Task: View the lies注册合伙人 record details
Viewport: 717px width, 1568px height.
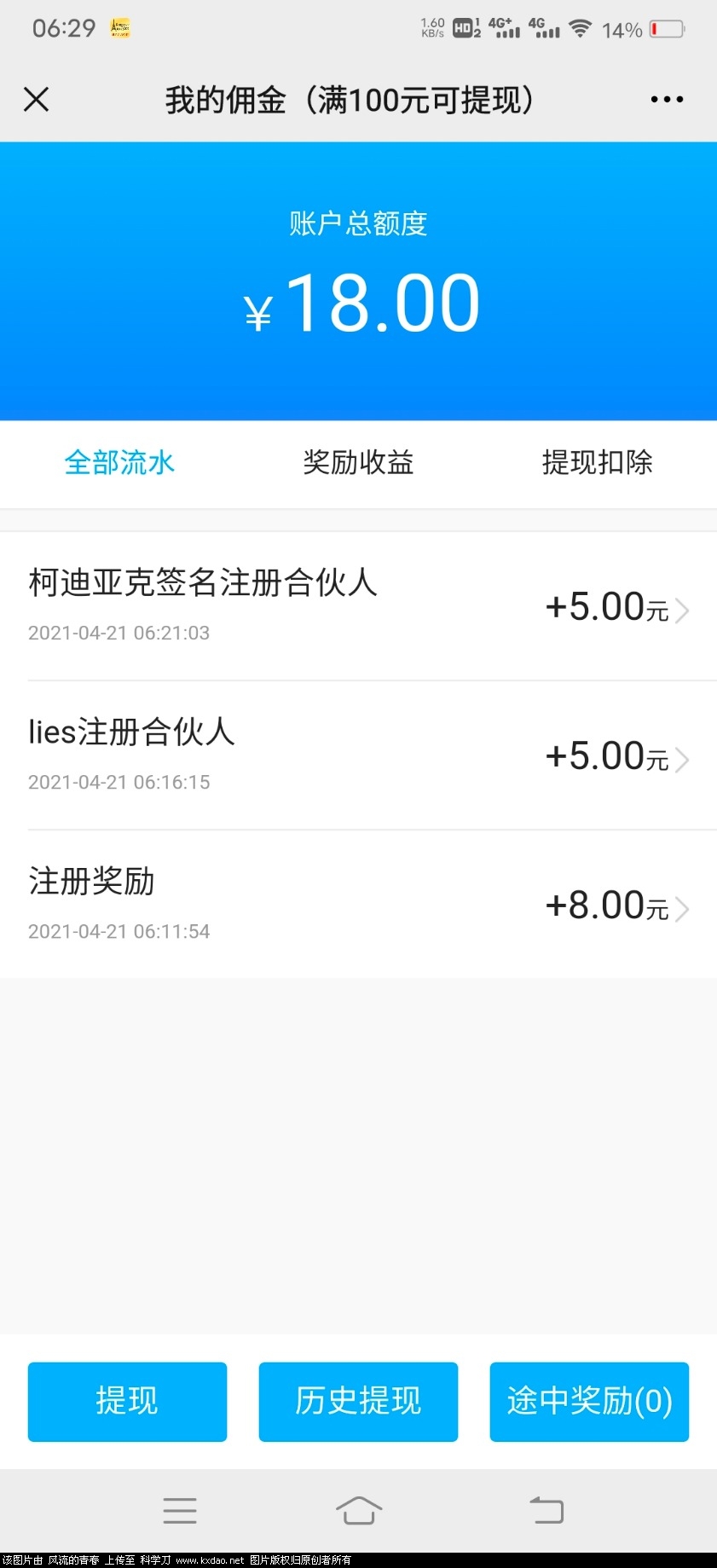Action: click(x=358, y=755)
